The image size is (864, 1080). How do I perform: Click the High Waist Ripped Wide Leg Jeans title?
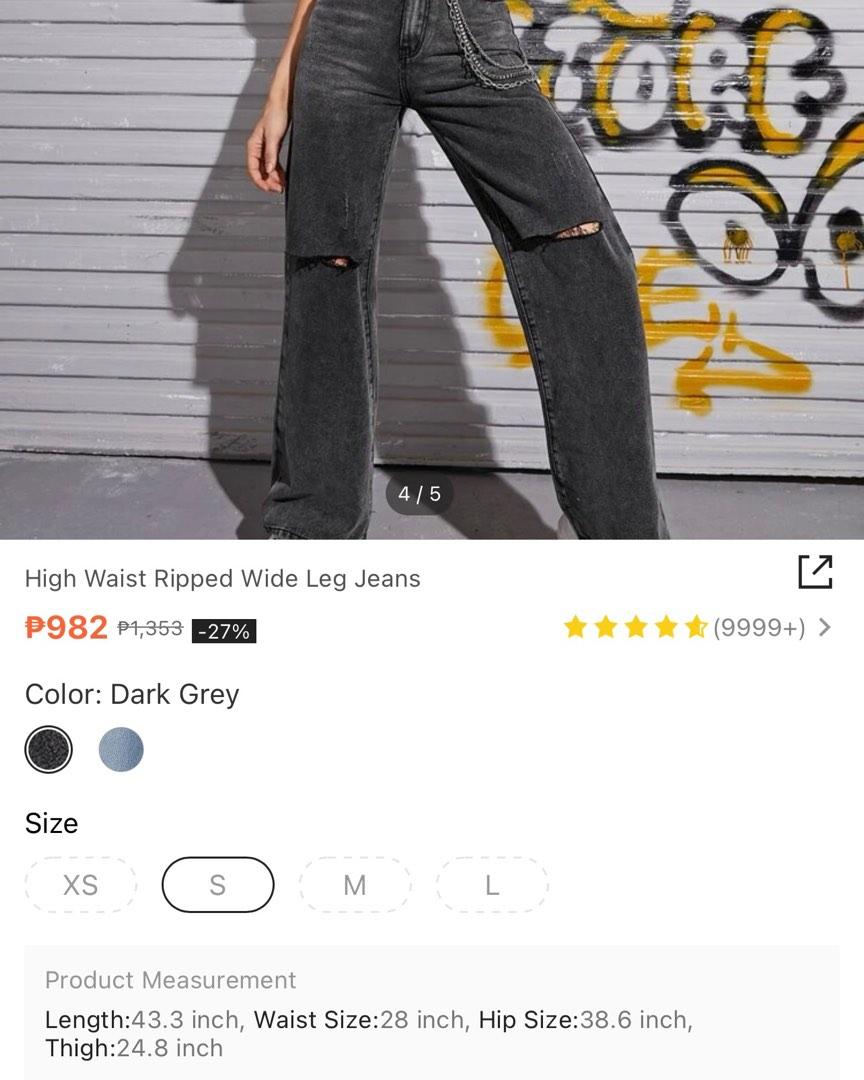(221, 578)
